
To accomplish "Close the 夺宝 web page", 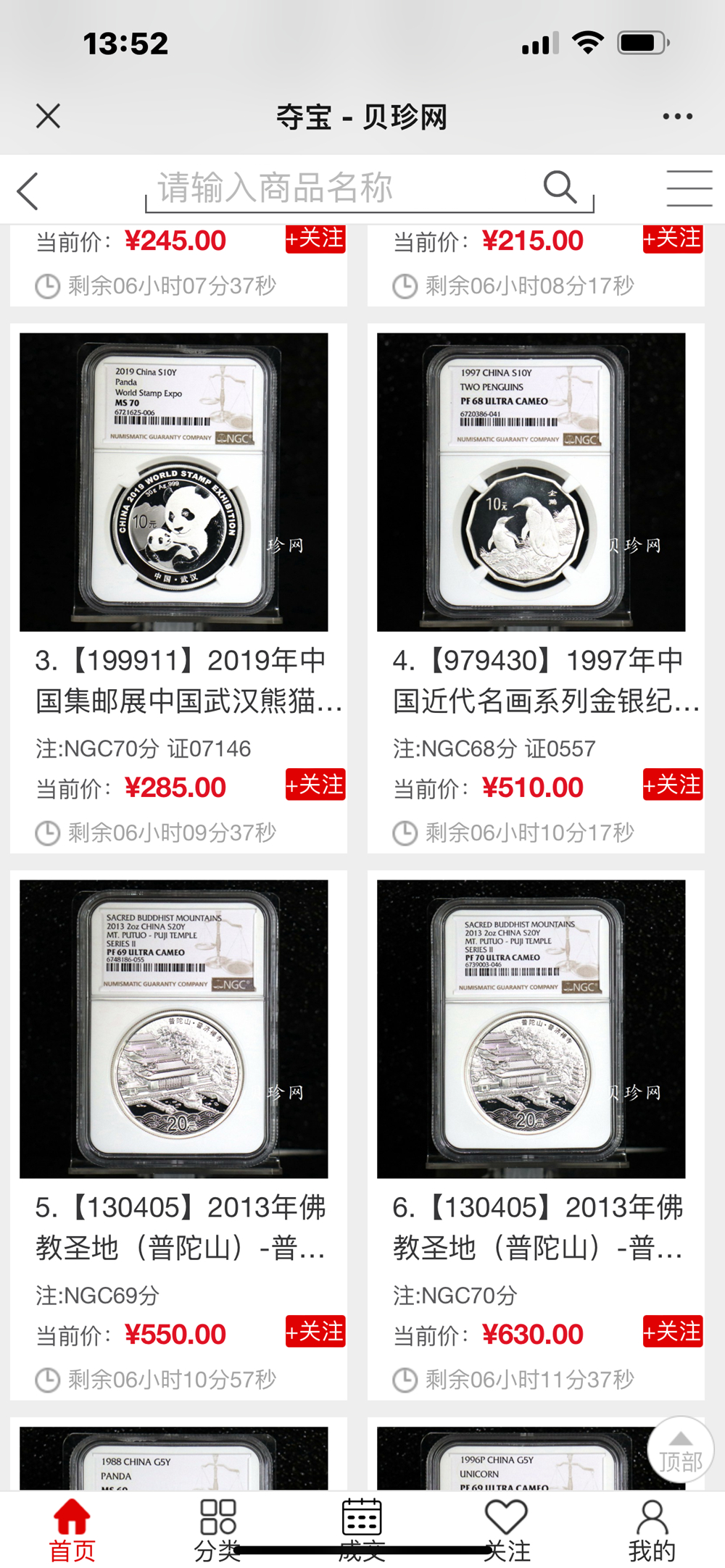I will click(x=48, y=116).
